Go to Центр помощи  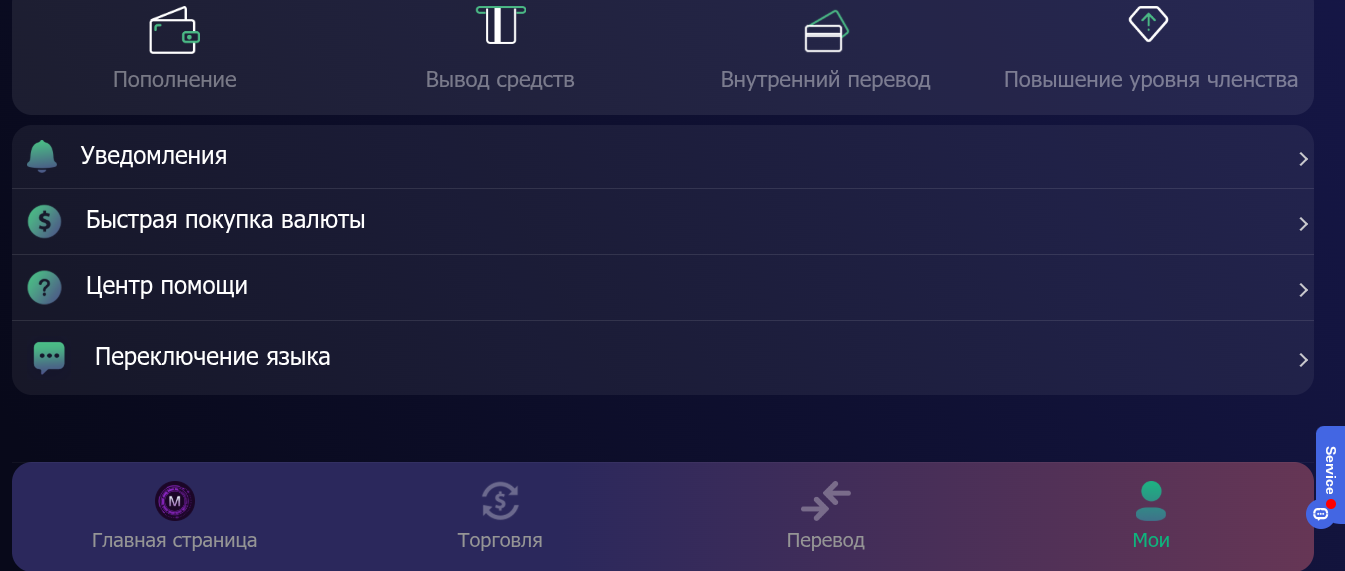click(x=662, y=287)
